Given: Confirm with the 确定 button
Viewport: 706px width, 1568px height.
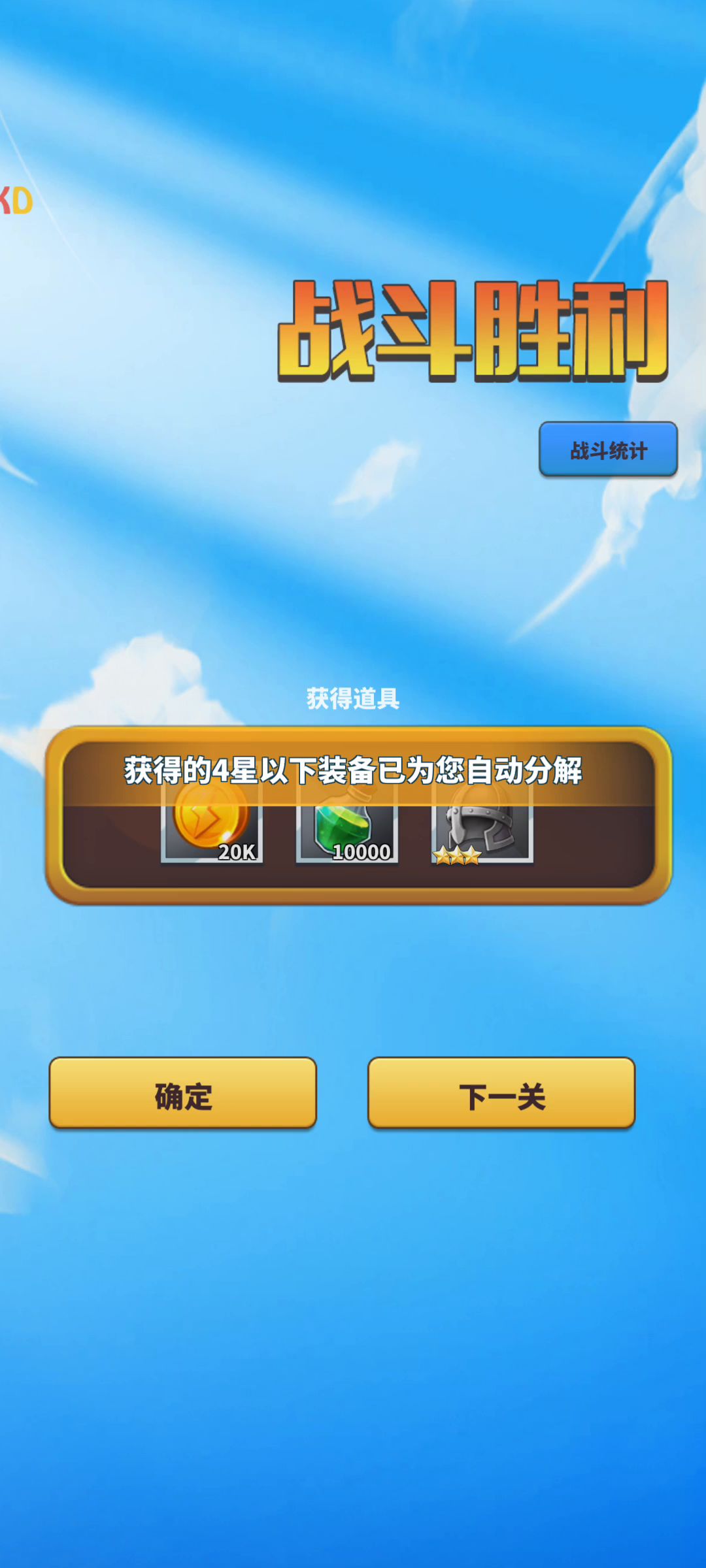Looking at the screenshot, I should pos(183,1094).
